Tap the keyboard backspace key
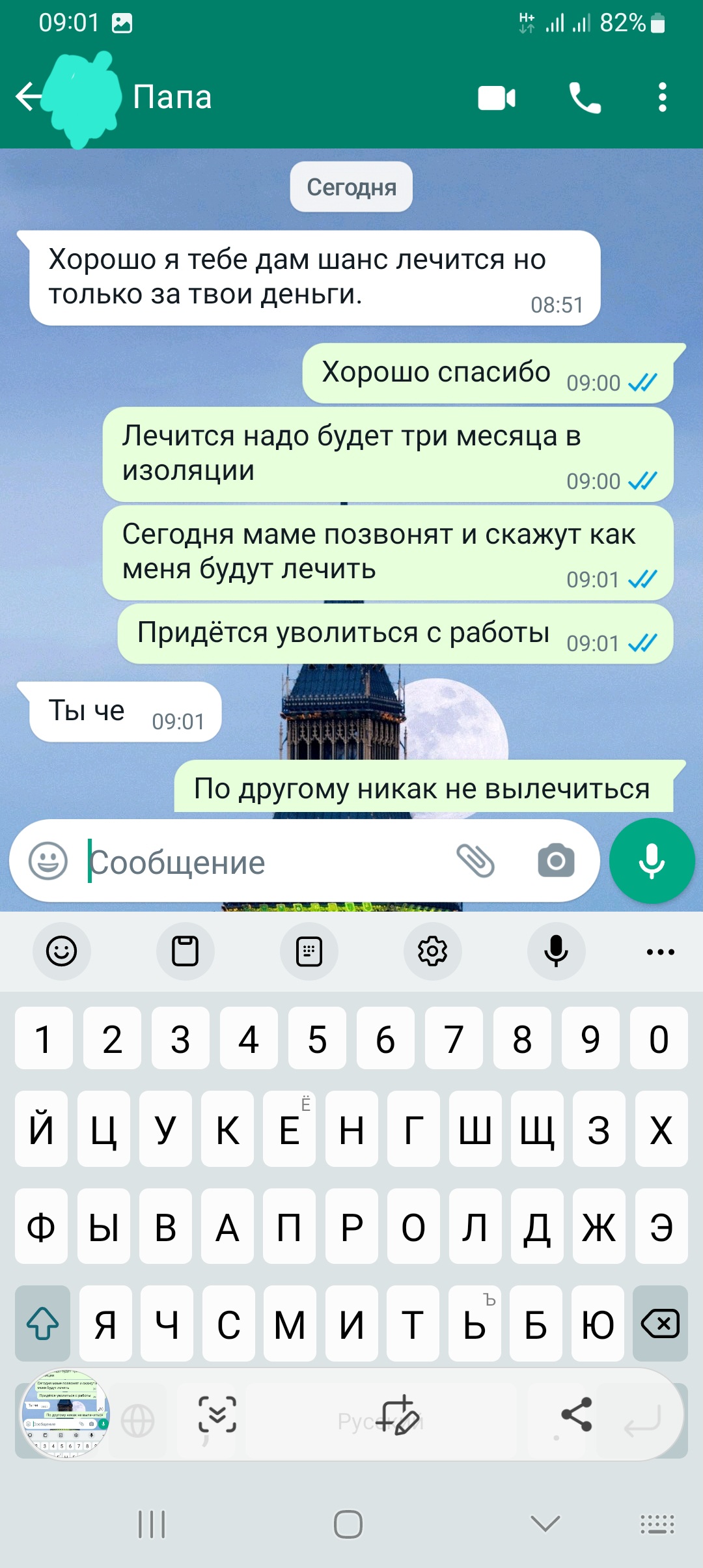Image resolution: width=703 pixels, height=1568 pixels. (x=660, y=1323)
